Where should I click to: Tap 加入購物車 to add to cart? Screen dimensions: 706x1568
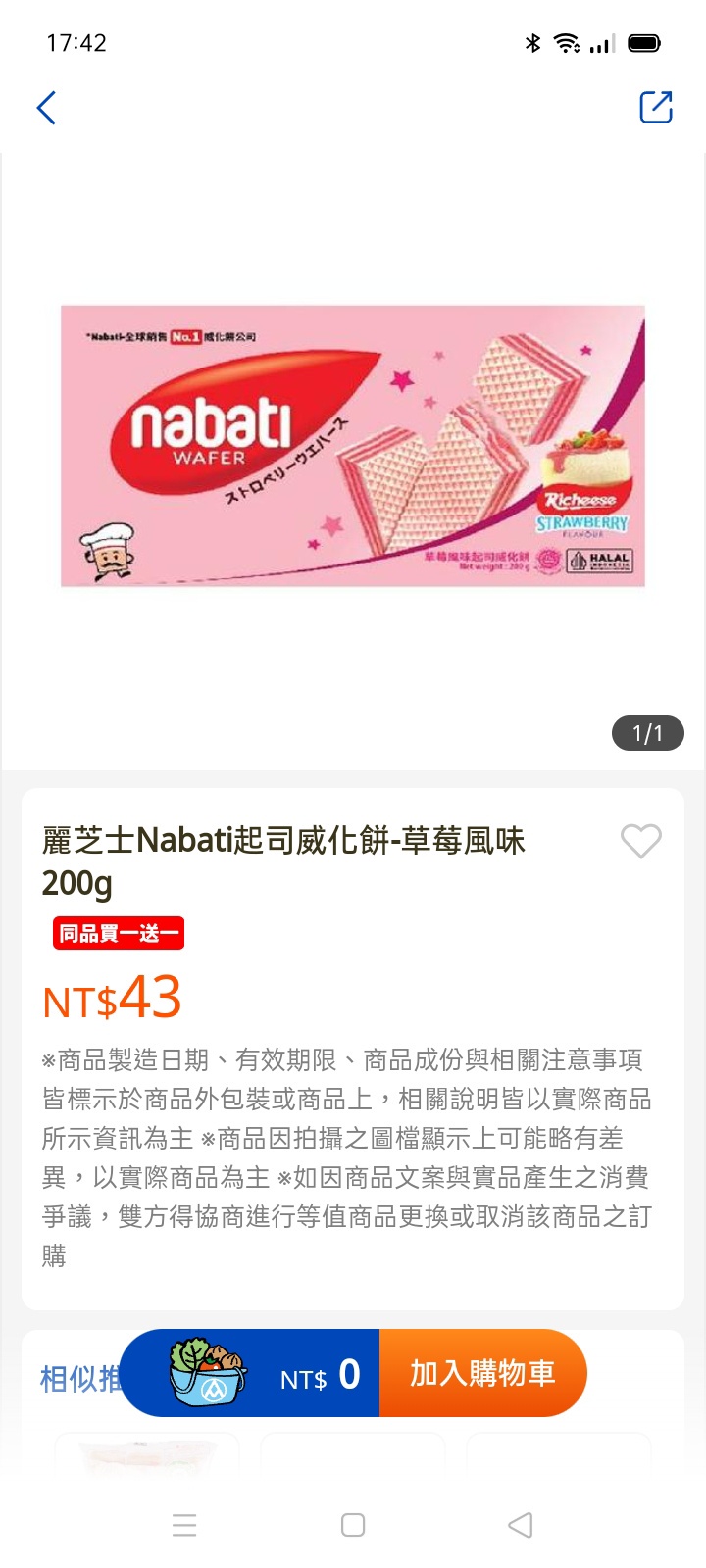pyautogui.click(x=482, y=1373)
